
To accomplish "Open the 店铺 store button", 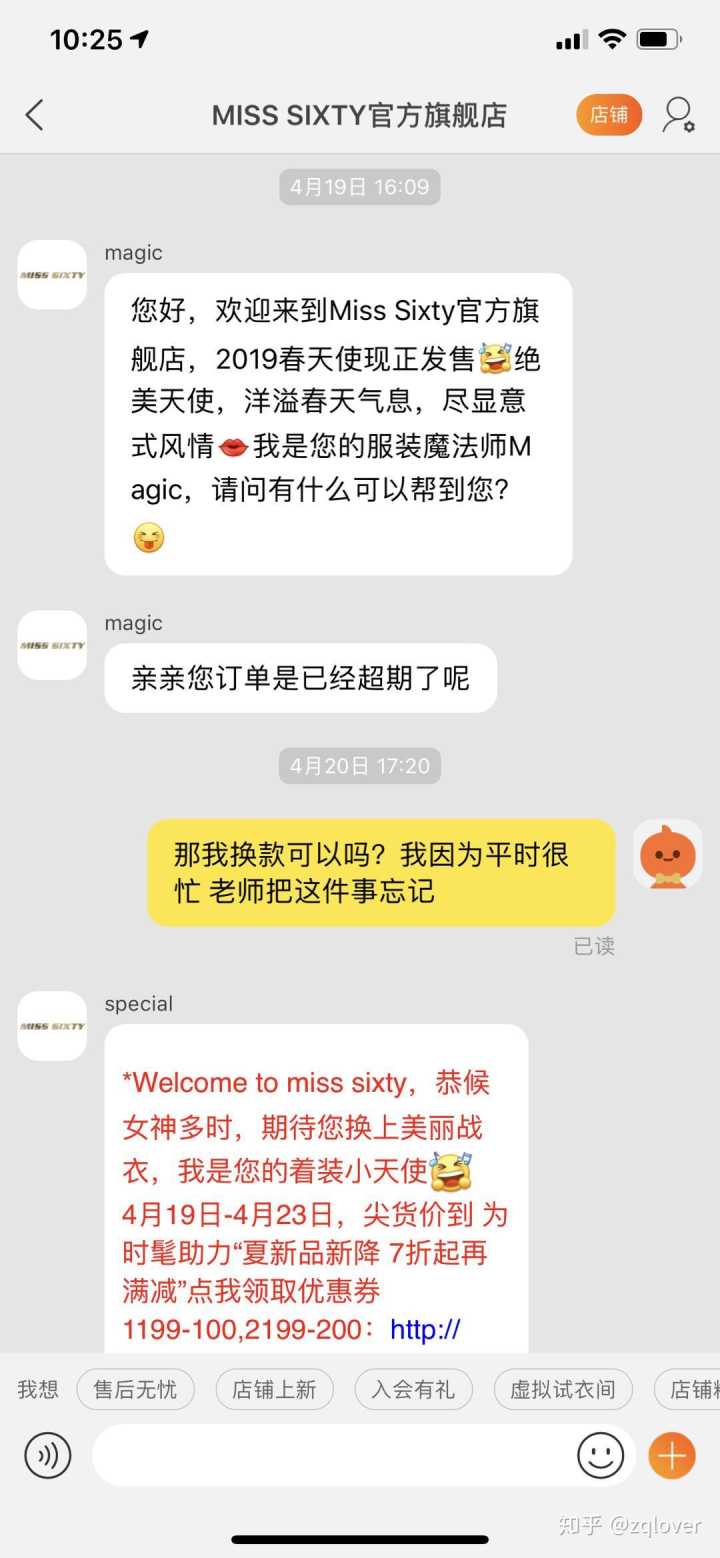I will click(608, 115).
